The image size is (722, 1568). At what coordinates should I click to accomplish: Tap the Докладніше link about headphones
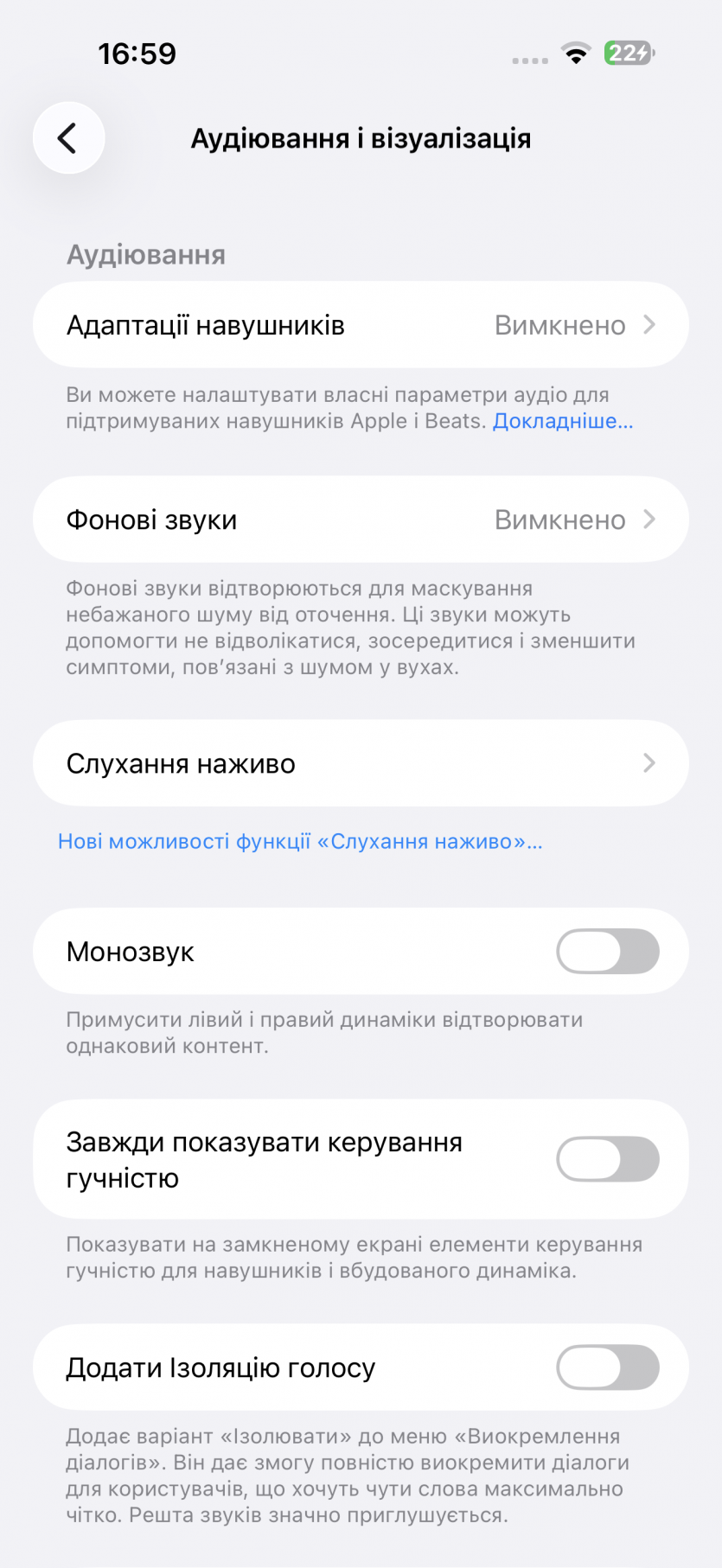coord(563,422)
